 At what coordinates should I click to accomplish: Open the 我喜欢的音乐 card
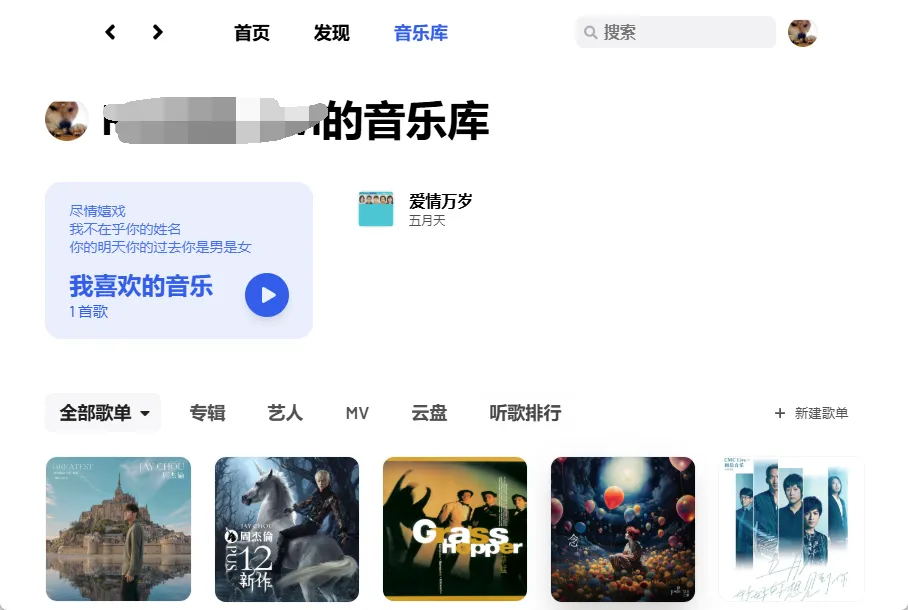150,250
